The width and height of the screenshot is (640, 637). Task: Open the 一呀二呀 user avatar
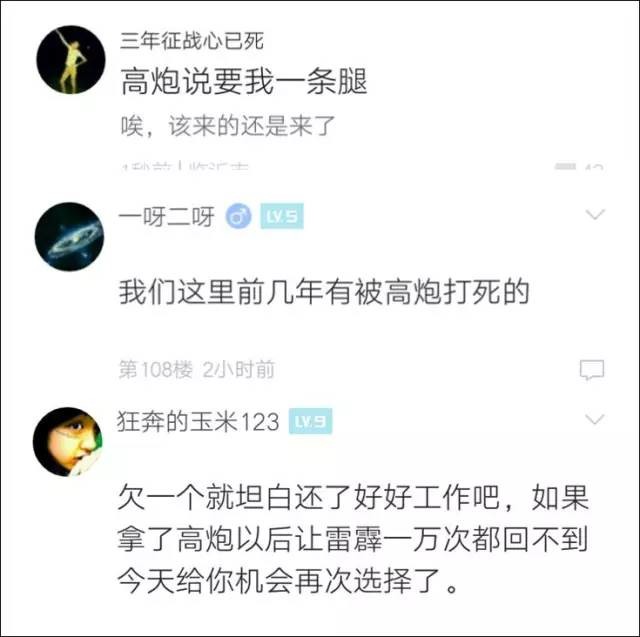pyautogui.click(x=69, y=236)
